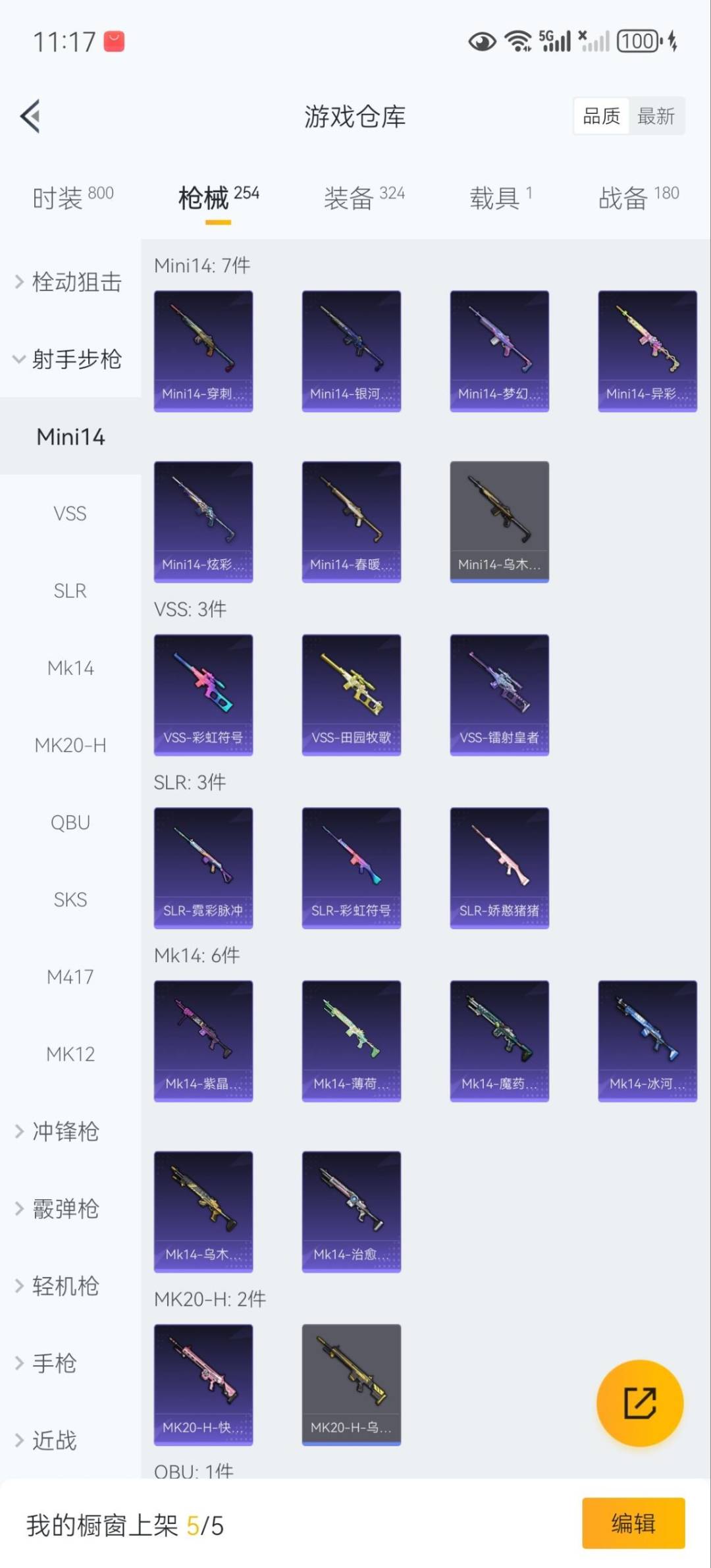711x1568 pixels.
Task: Select SKS in the side list
Action: 70,900
